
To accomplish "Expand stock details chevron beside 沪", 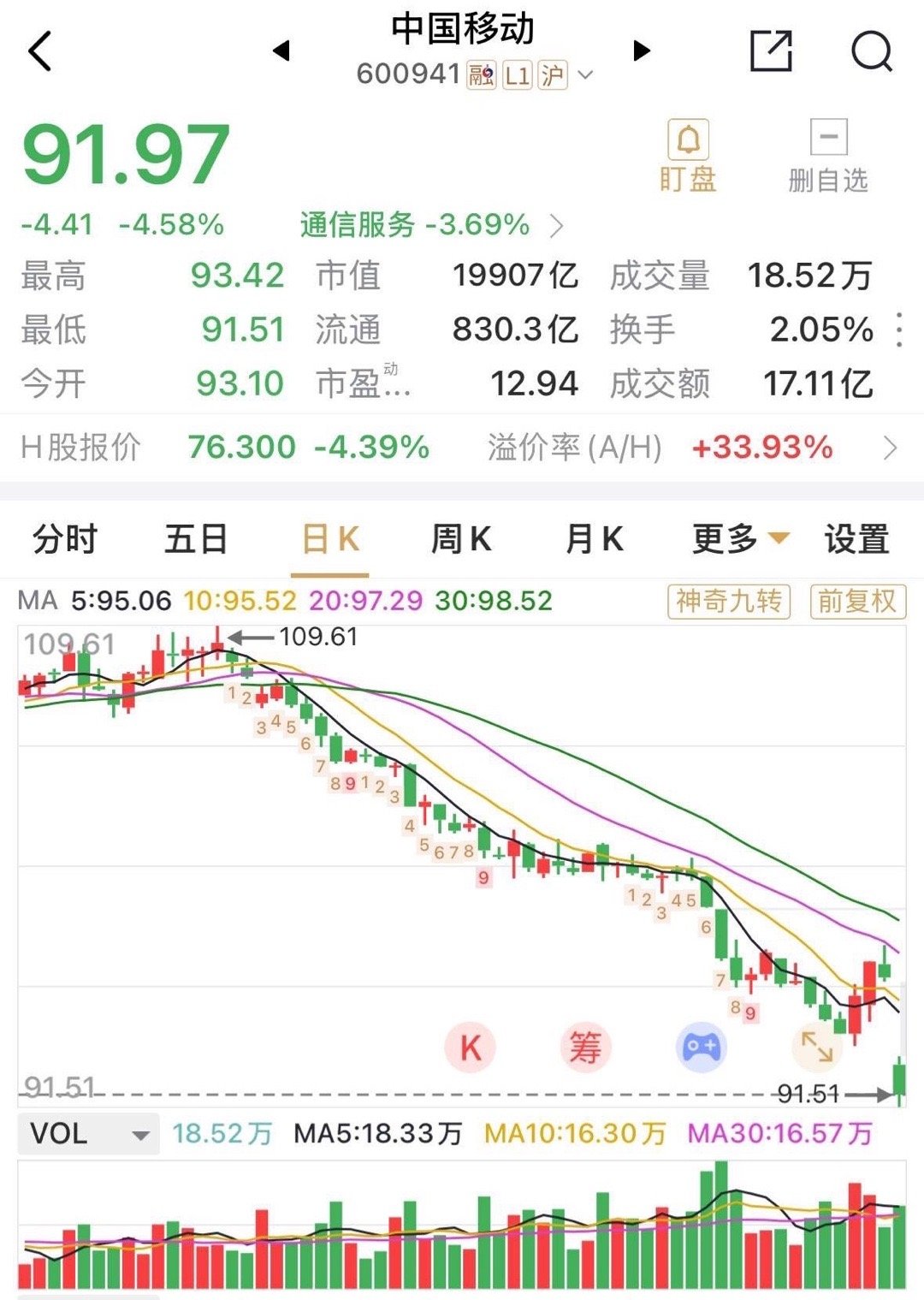I will (x=585, y=75).
